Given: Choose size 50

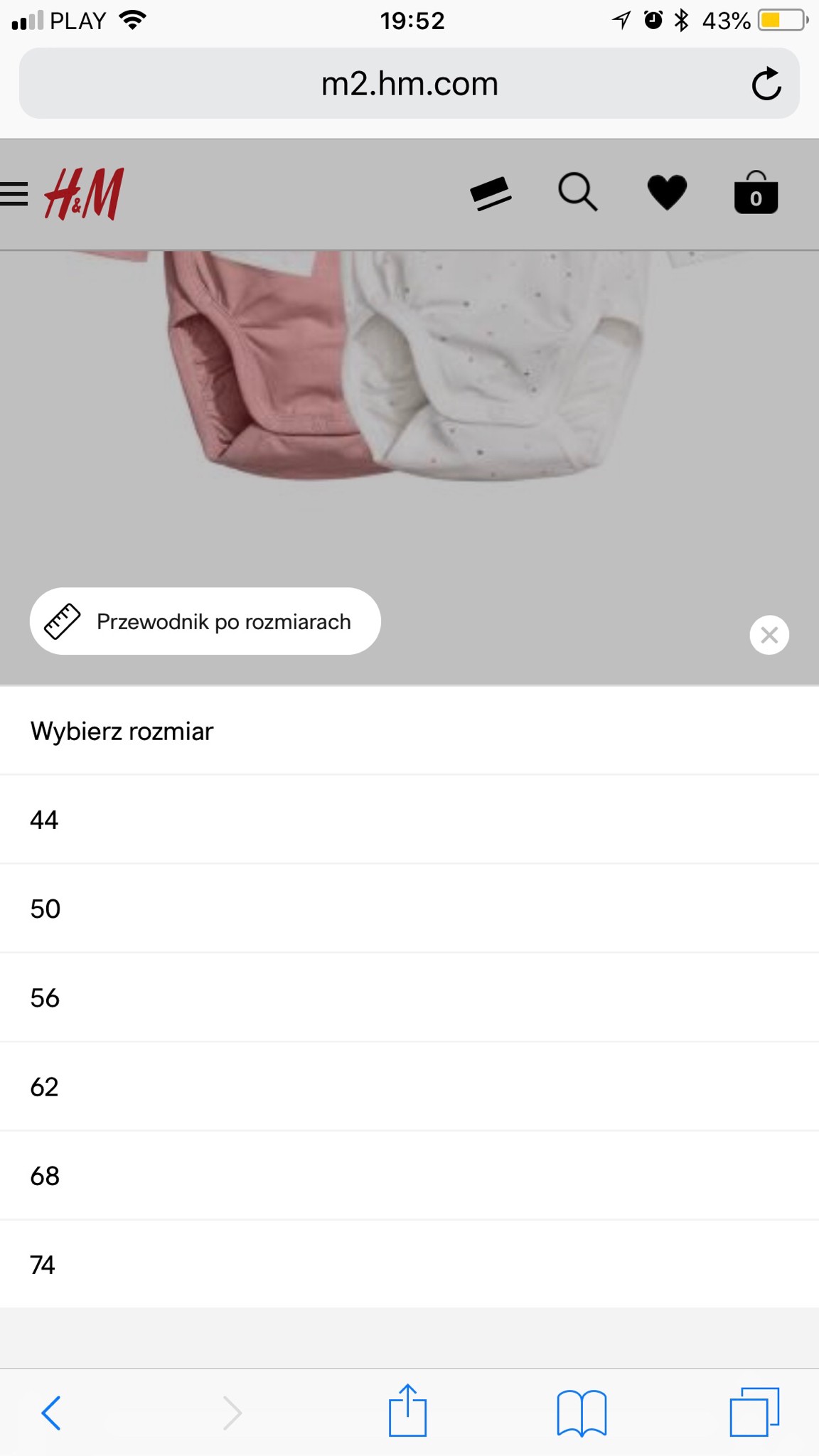Looking at the screenshot, I should pyautogui.click(x=409, y=909).
